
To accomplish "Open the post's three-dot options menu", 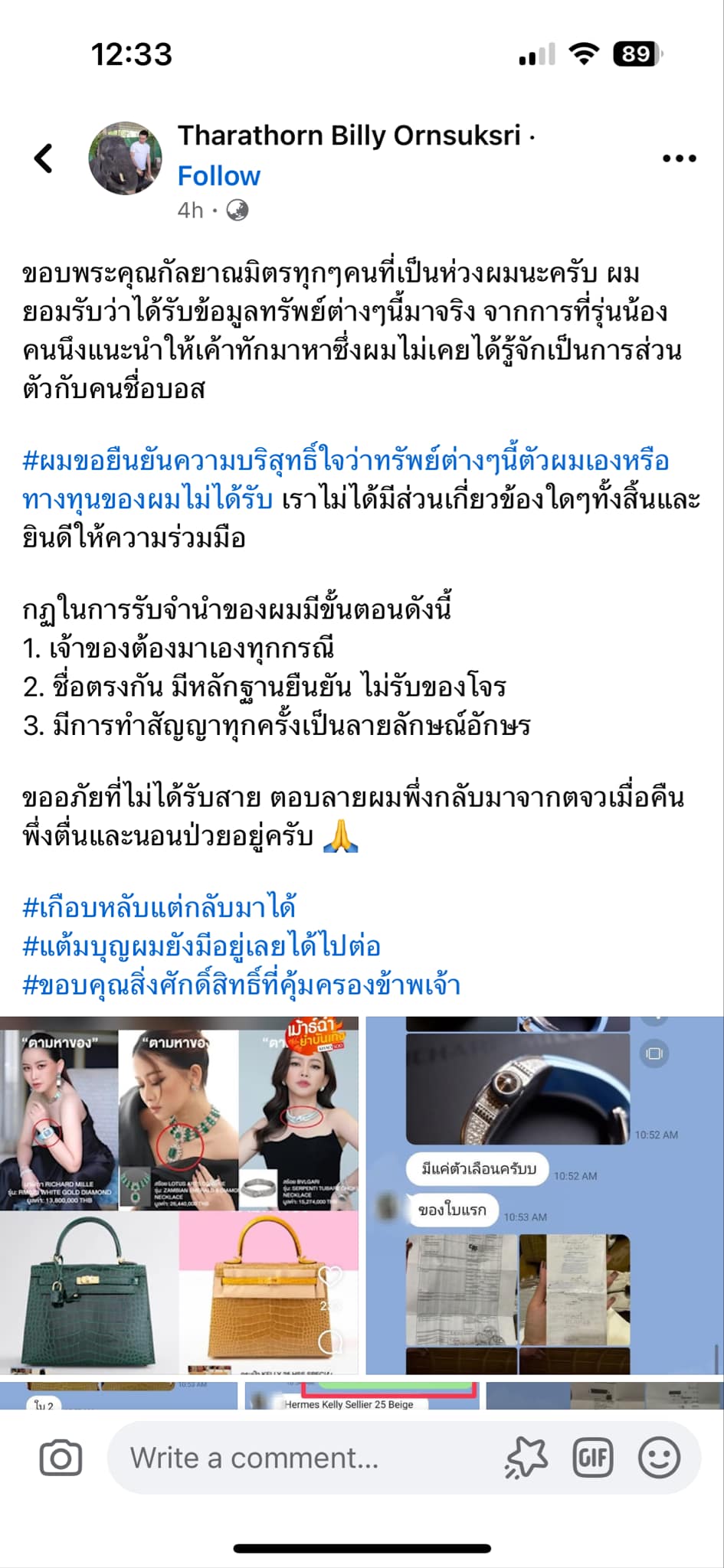I will click(679, 158).
